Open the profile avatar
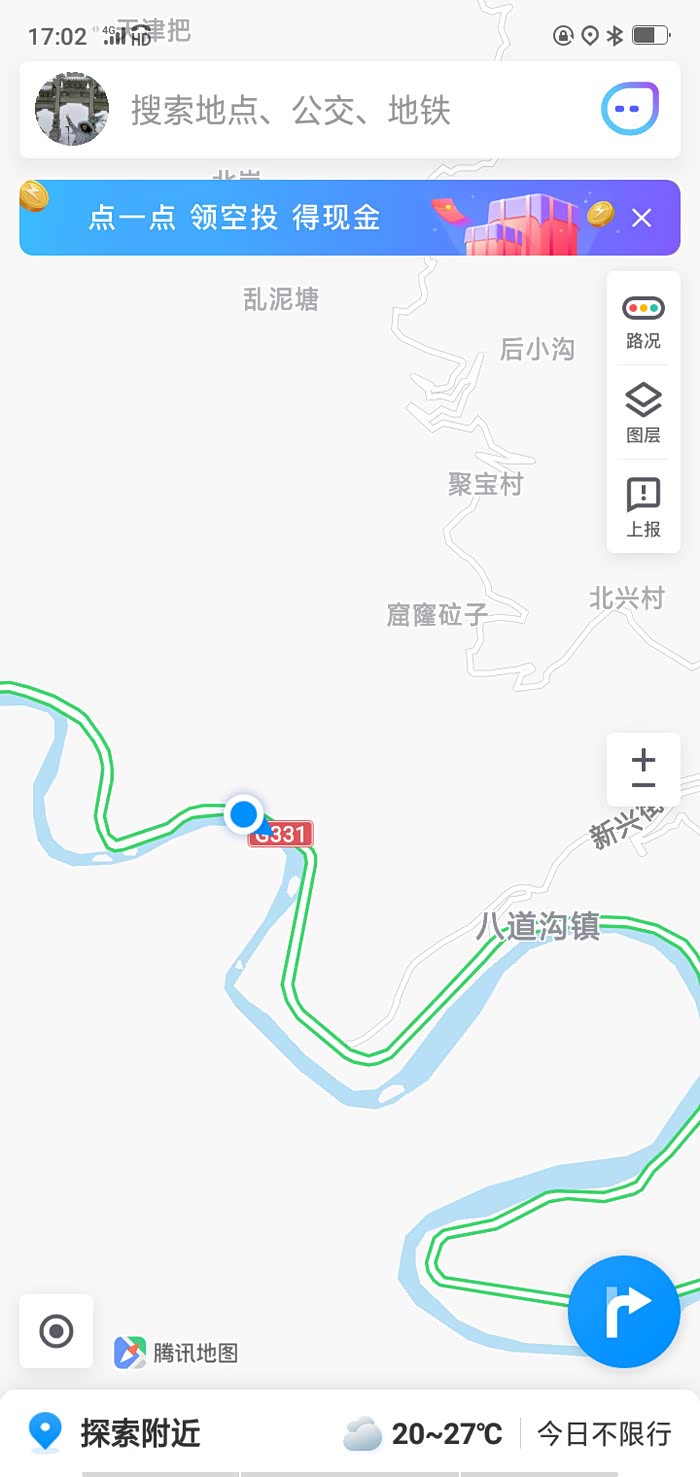 click(72, 109)
